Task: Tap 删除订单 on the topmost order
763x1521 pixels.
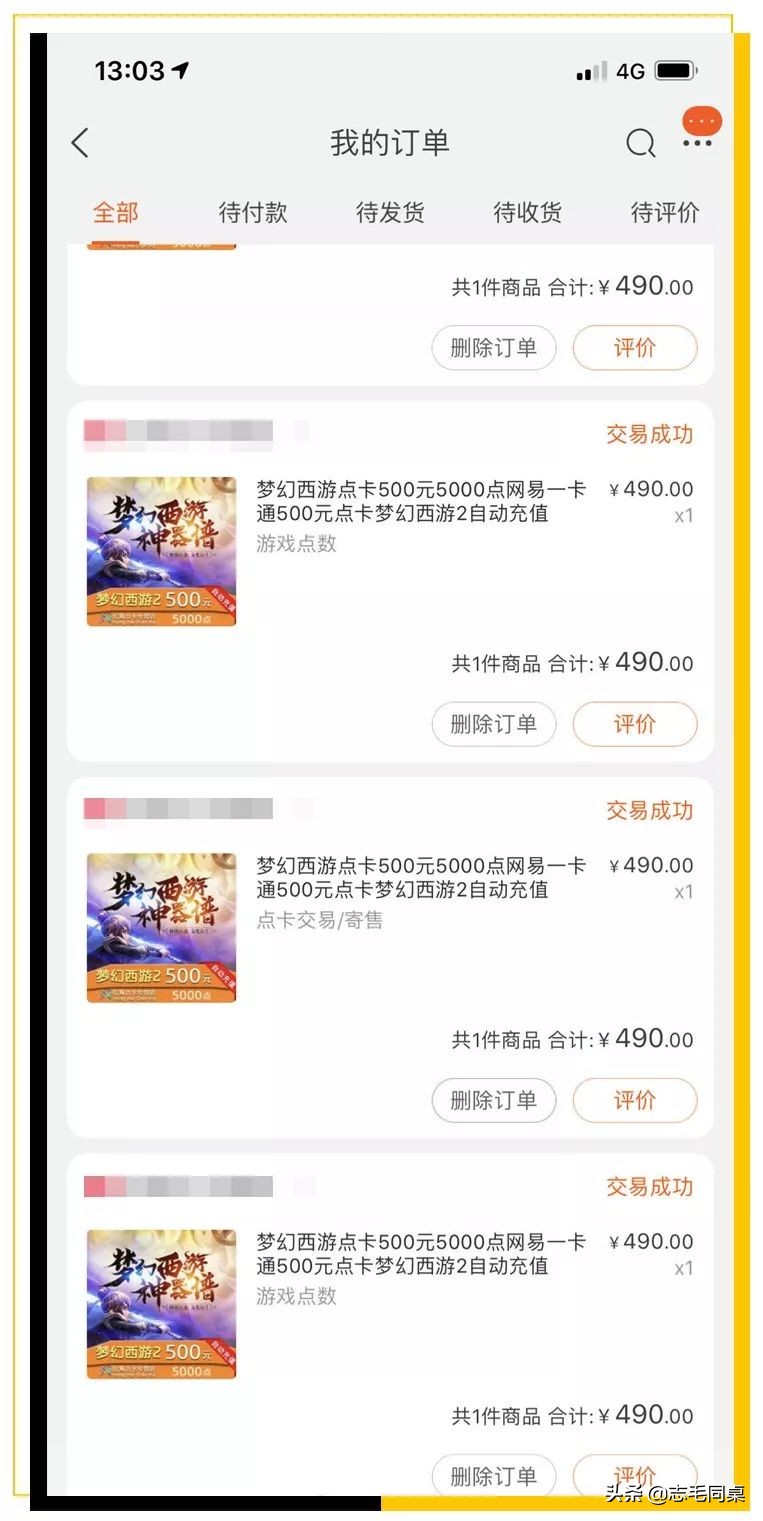Action: [x=495, y=348]
